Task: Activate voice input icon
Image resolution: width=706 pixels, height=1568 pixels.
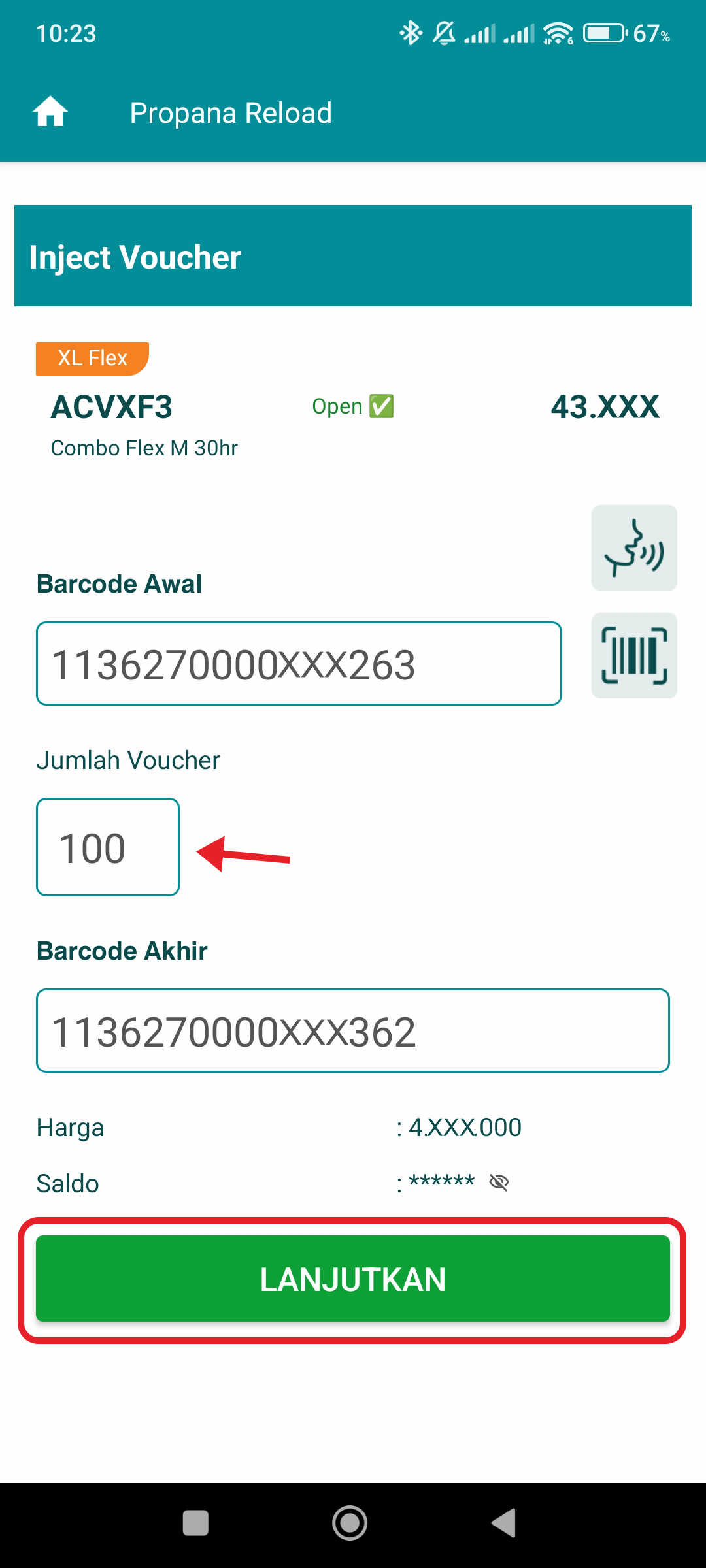Action: tap(634, 547)
